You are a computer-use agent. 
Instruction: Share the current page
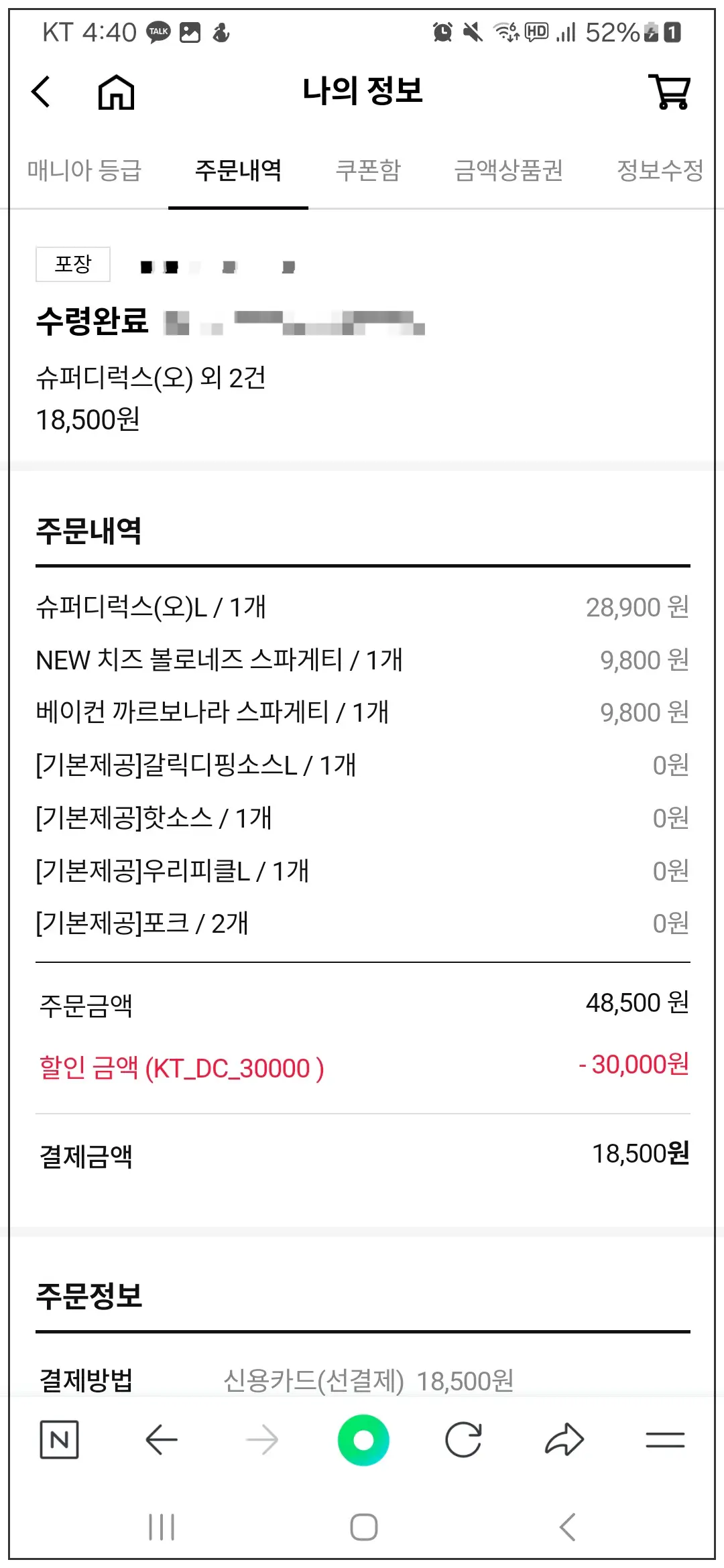(x=564, y=1438)
